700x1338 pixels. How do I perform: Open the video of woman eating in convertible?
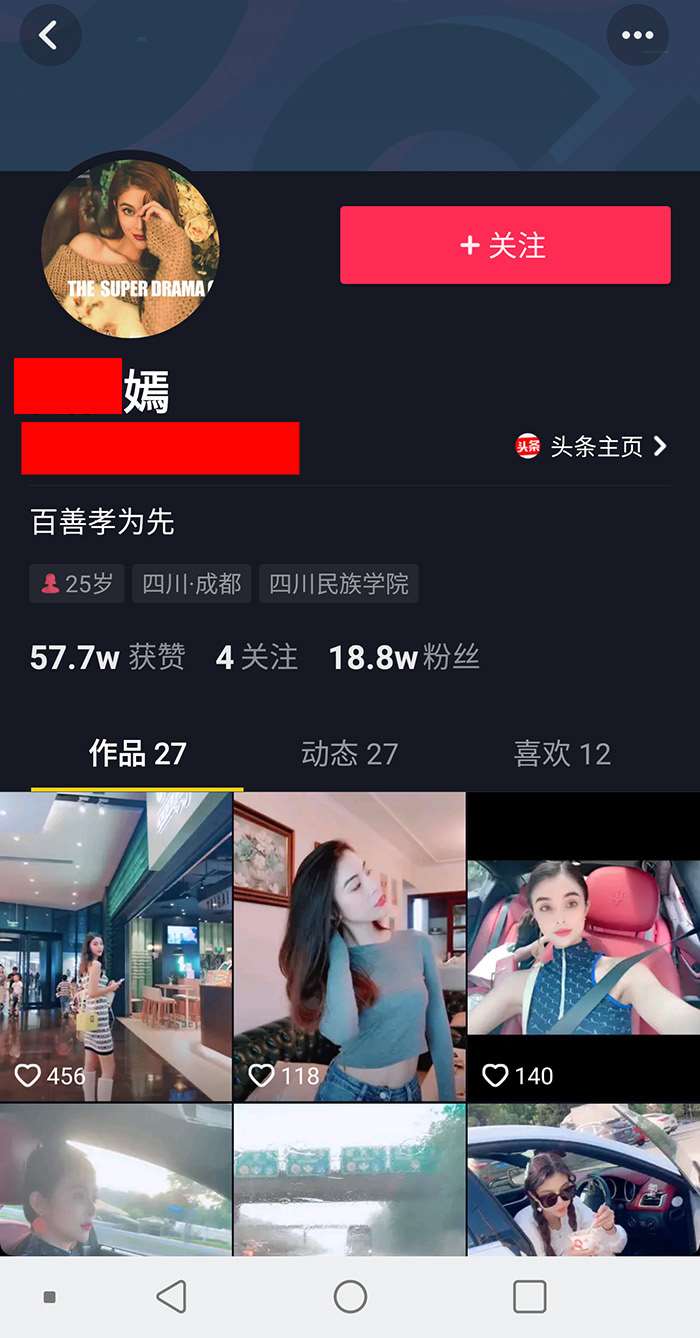click(x=584, y=1180)
